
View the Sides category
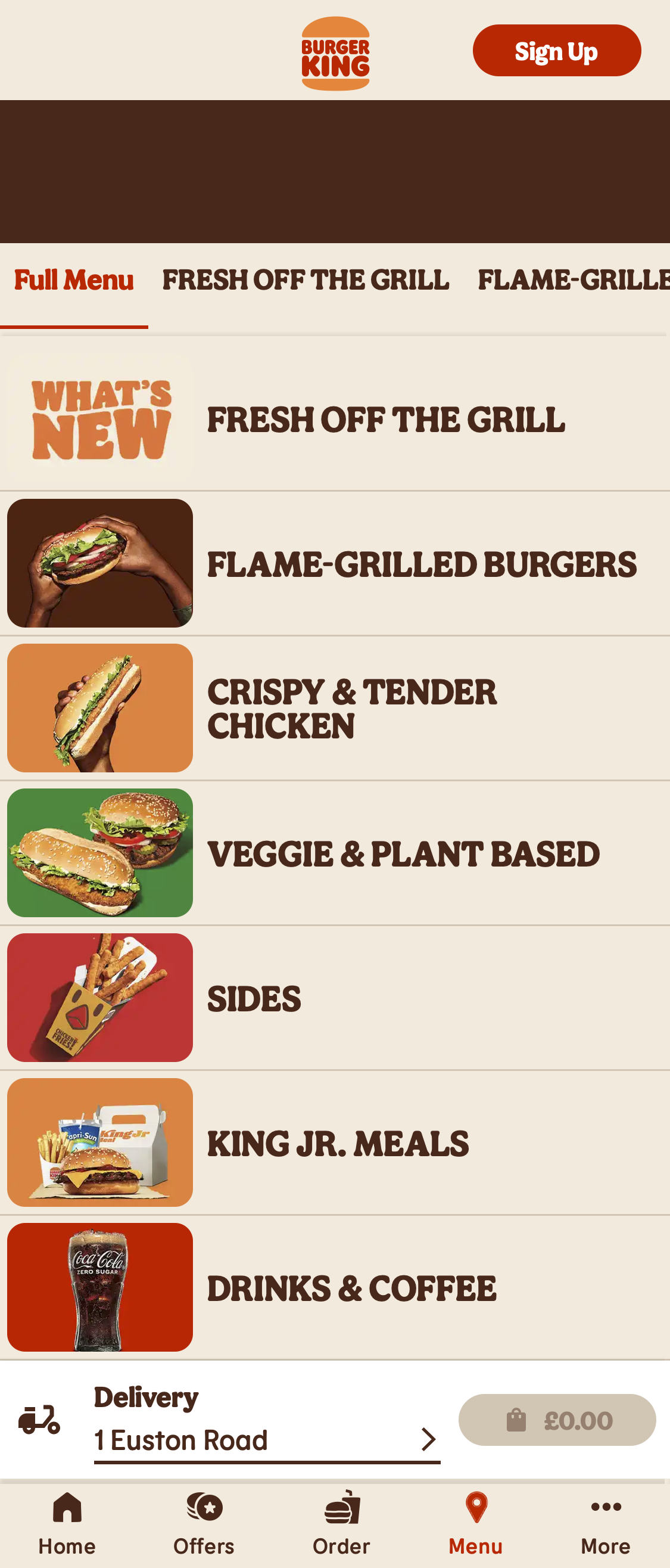point(335,998)
